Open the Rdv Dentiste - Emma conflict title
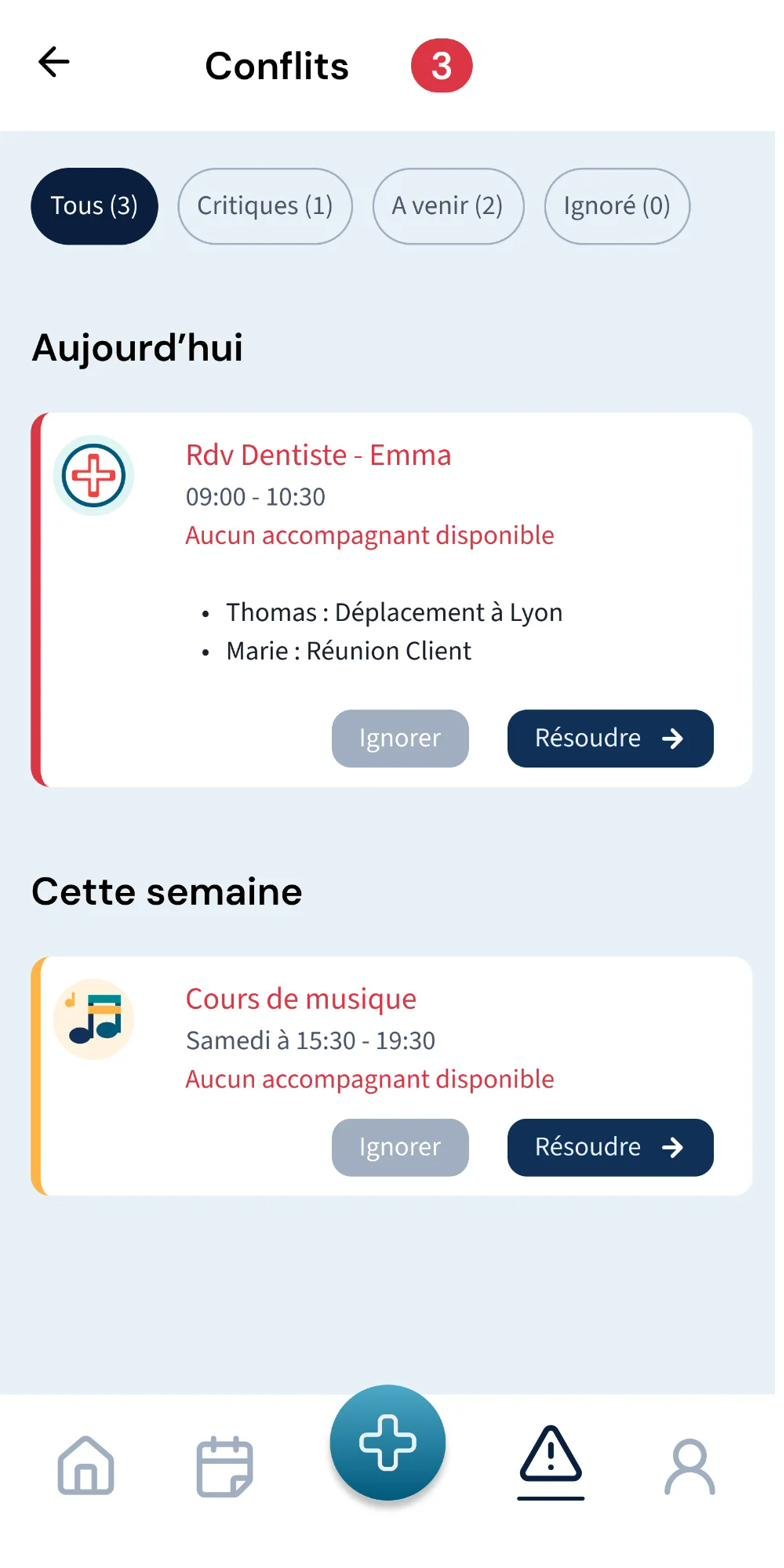Image resolution: width=784 pixels, height=1568 pixels. (318, 455)
